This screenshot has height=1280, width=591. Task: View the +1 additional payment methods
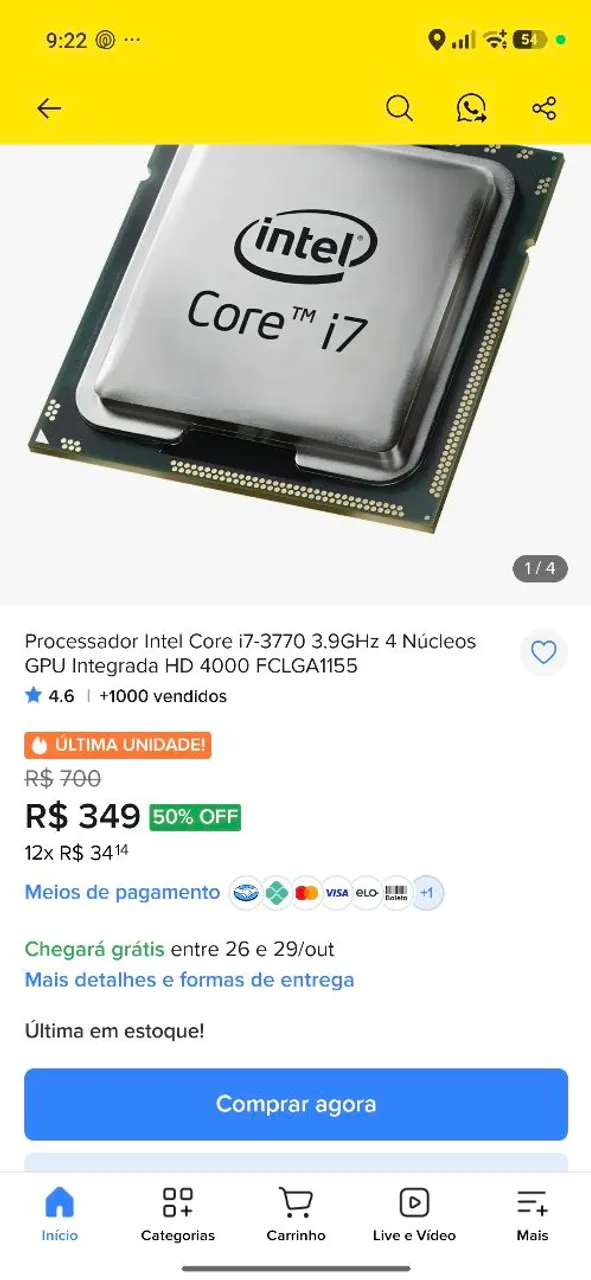(x=427, y=893)
